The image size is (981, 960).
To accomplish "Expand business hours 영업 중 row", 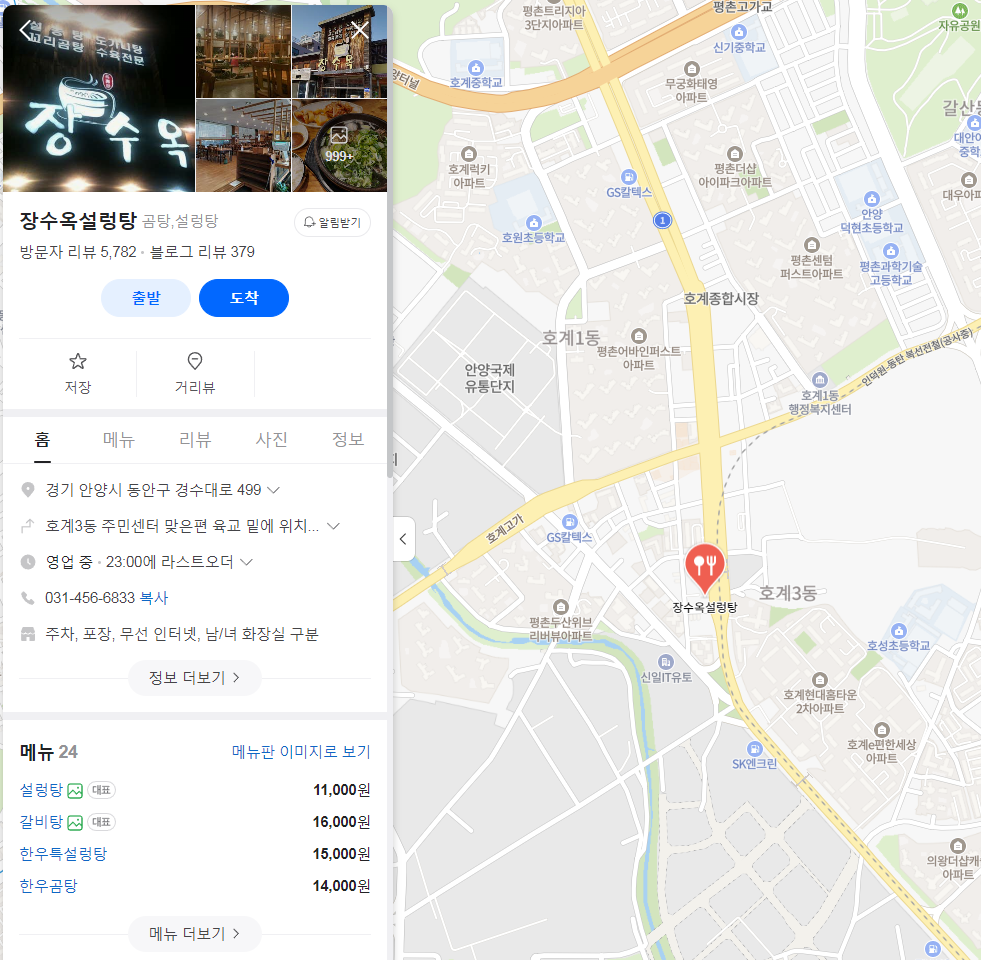I will pyautogui.click(x=246, y=562).
